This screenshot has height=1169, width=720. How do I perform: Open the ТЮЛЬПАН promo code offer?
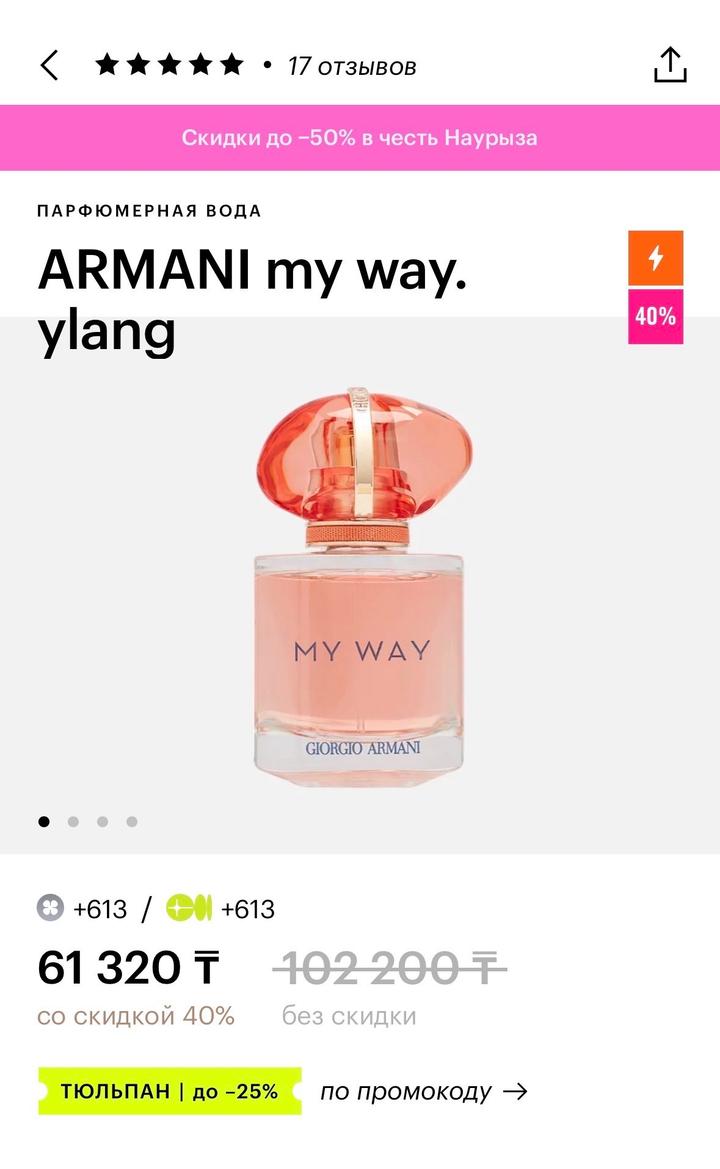pyautogui.click(x=170, y=1091)
